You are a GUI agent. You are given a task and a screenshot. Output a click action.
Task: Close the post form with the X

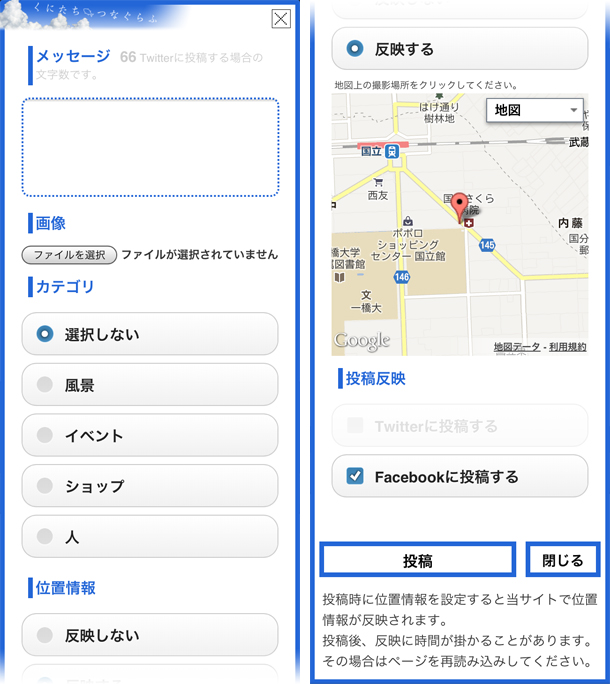pos(281,19)
